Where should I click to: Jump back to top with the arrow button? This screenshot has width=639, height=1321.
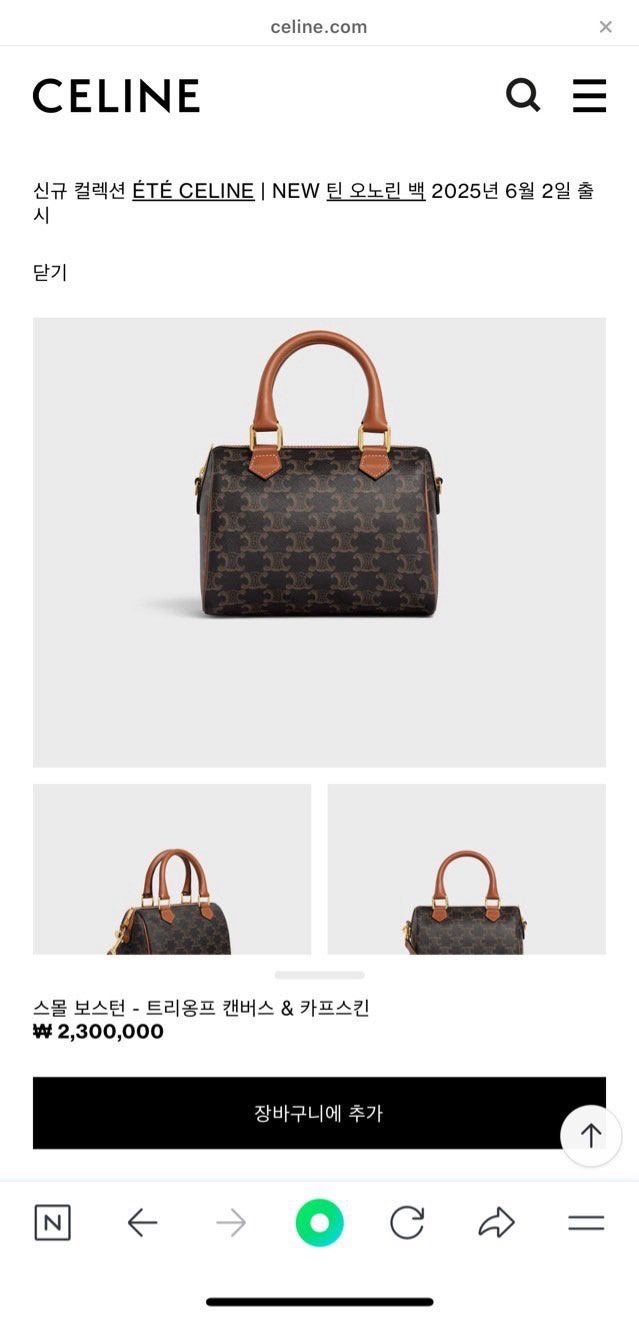[590, 1135]
